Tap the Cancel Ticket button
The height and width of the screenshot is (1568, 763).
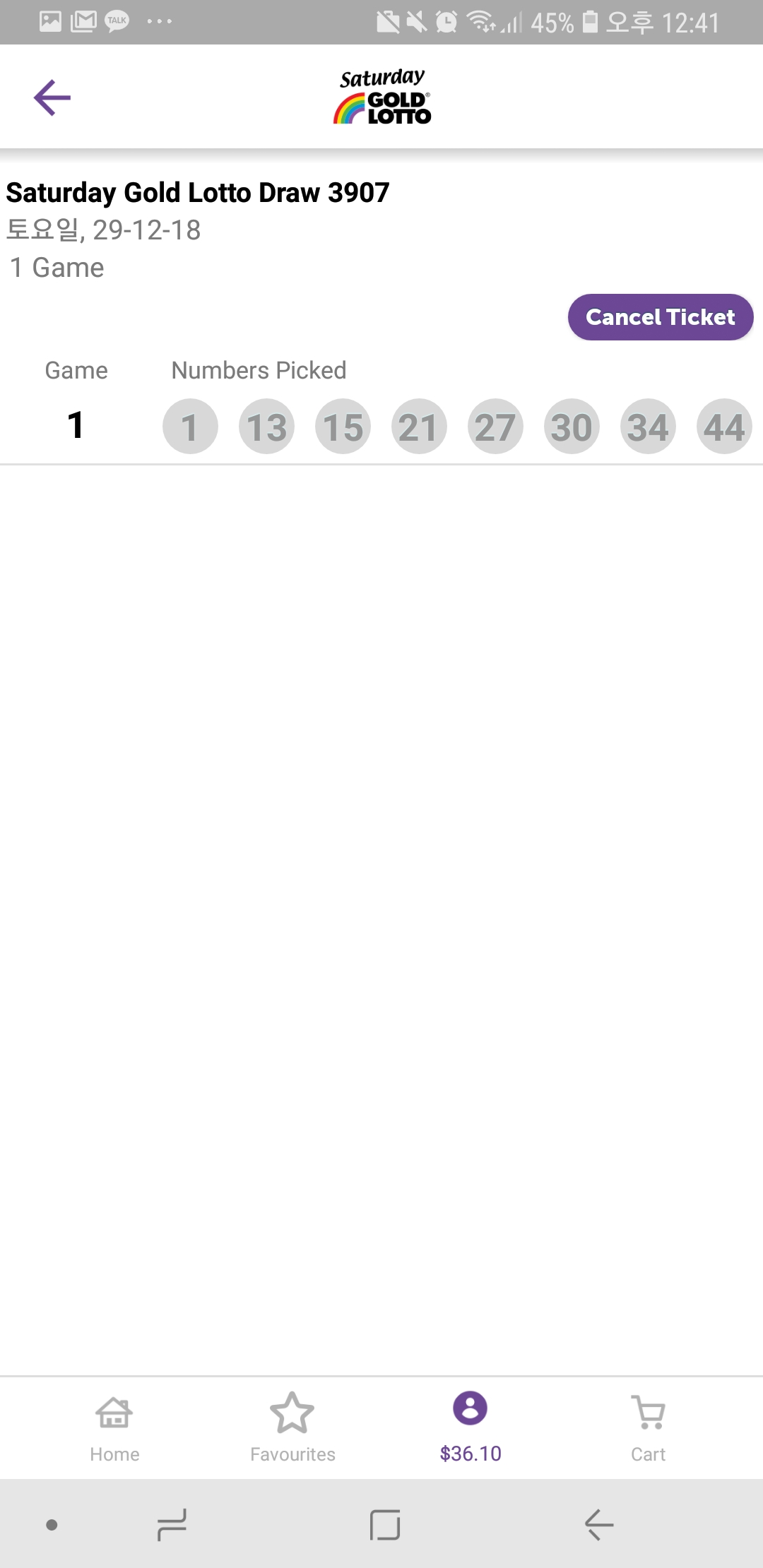point(660,317)
